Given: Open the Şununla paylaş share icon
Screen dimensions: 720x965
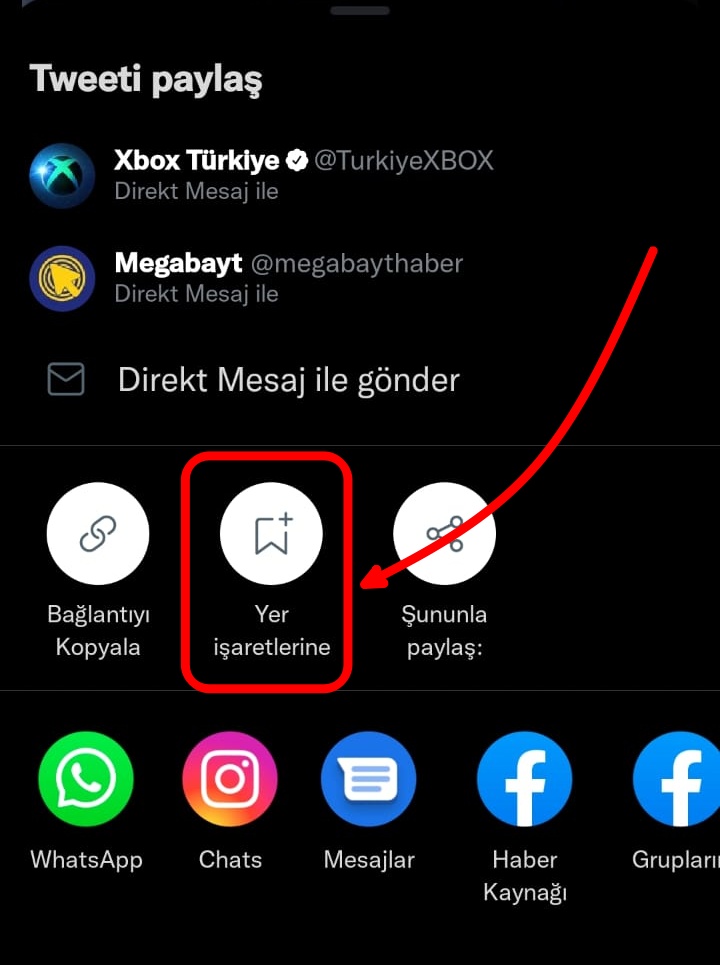Looking at the screenshot, I should pyautogui.click(x=444, y=533).
